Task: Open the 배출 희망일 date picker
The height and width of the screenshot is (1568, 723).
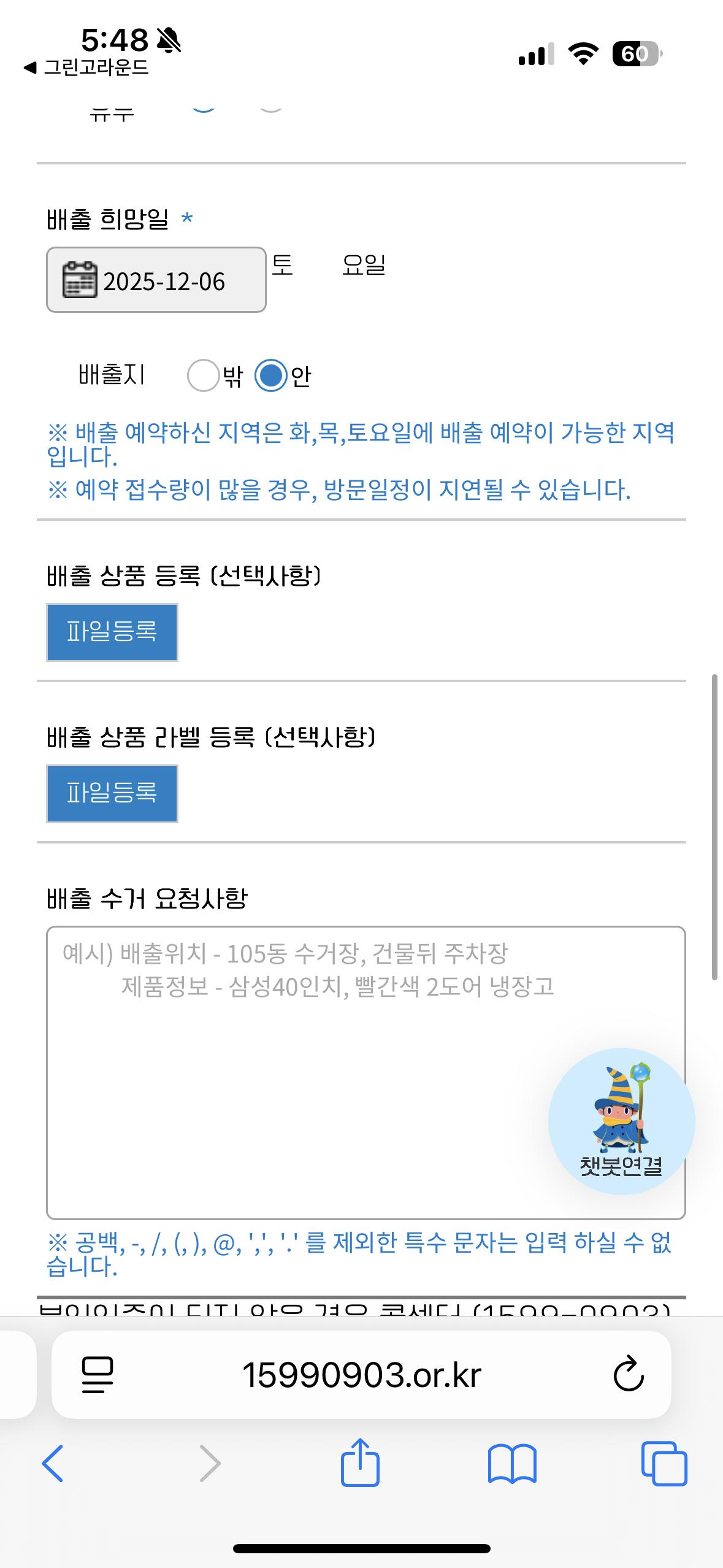Action: [156, 280]
